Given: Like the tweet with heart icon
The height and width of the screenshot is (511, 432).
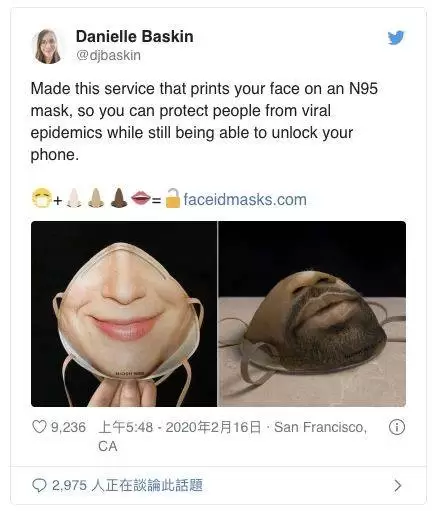Looking at the screenshot, I should coord(39,427).
